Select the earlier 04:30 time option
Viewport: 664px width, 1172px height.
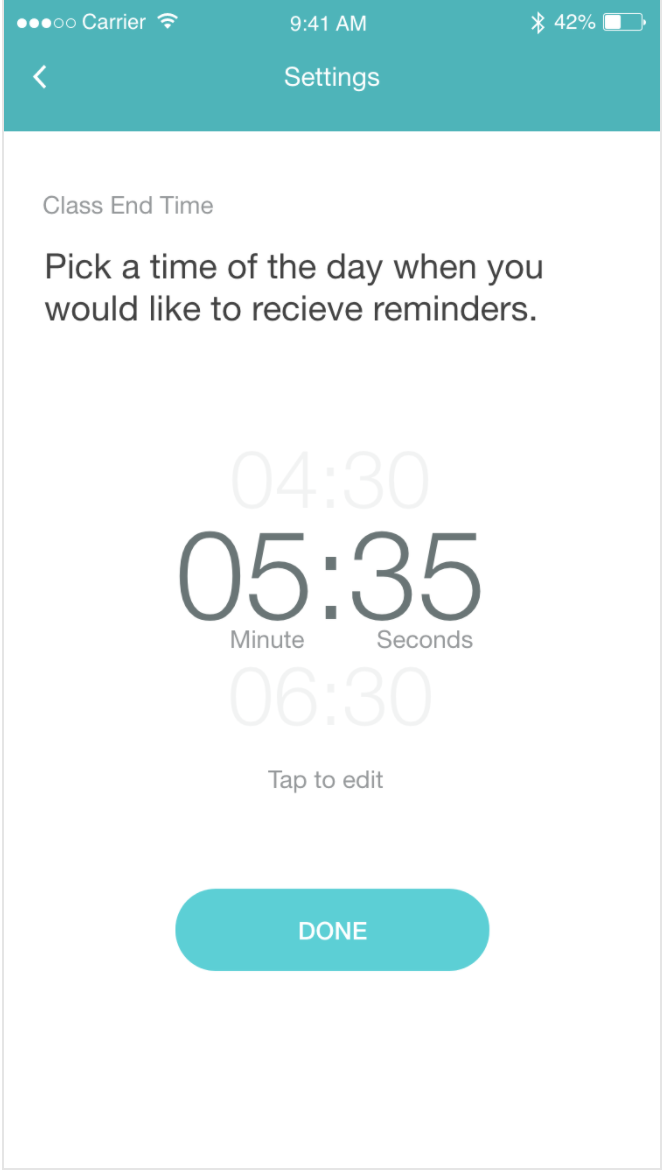point(330,481)
